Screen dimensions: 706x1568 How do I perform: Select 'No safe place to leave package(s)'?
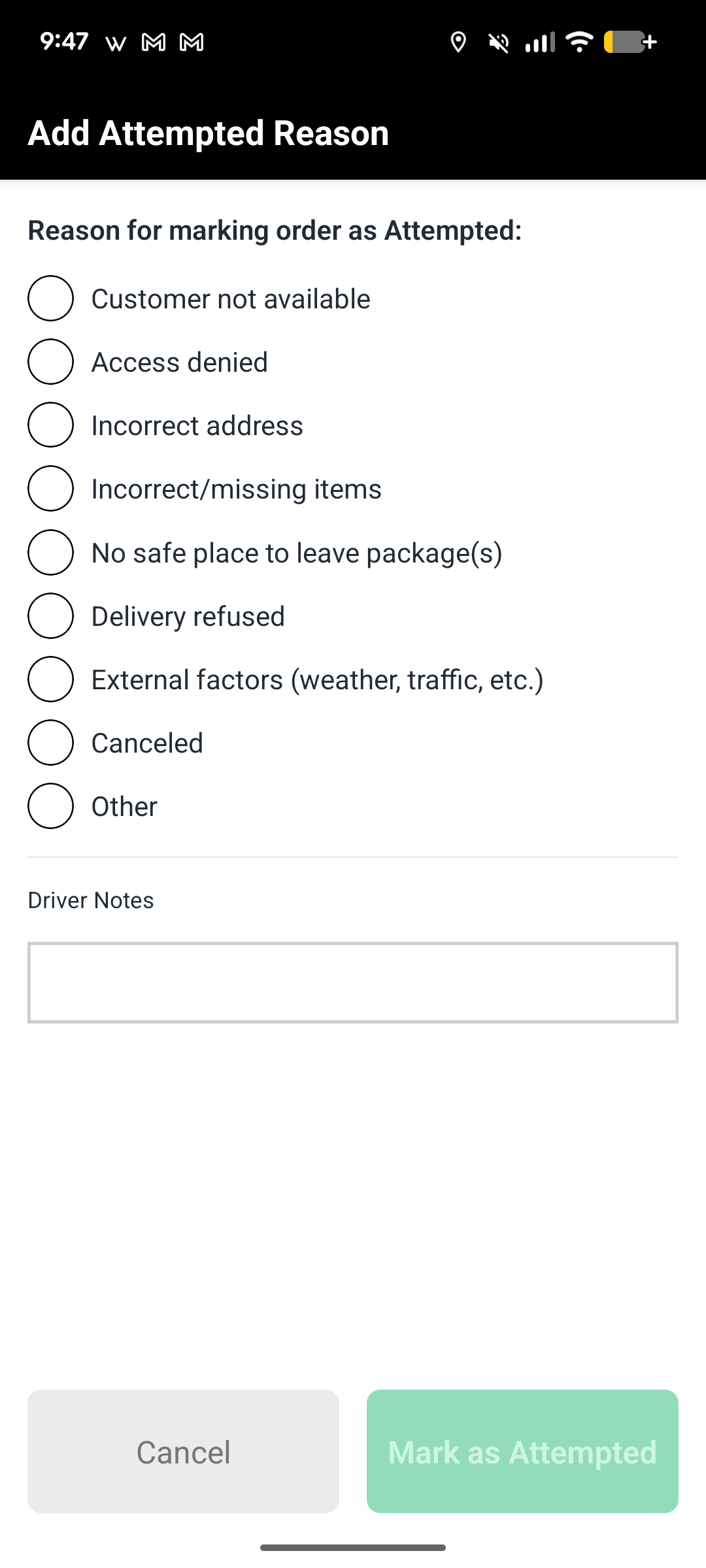pos(50,553)
